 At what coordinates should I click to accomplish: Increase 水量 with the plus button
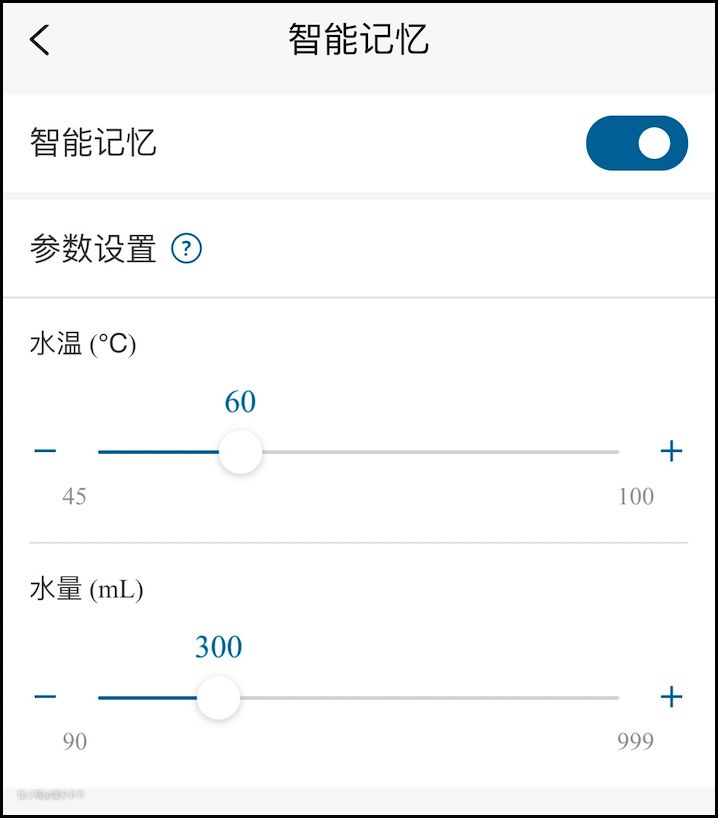671,697
